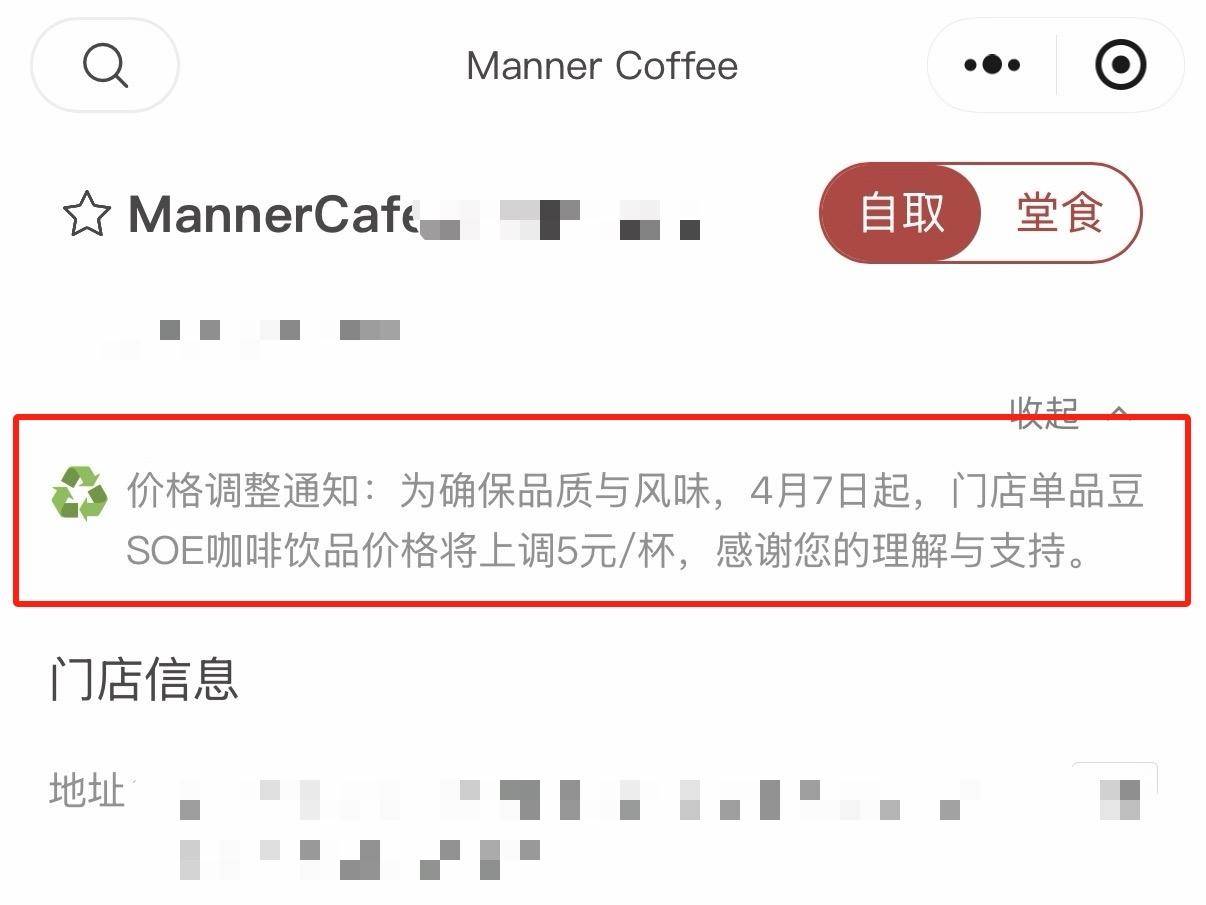Screen dimensions: 1206x905
Task: Collapse store details with 收起
Action: coord(1068,412)
